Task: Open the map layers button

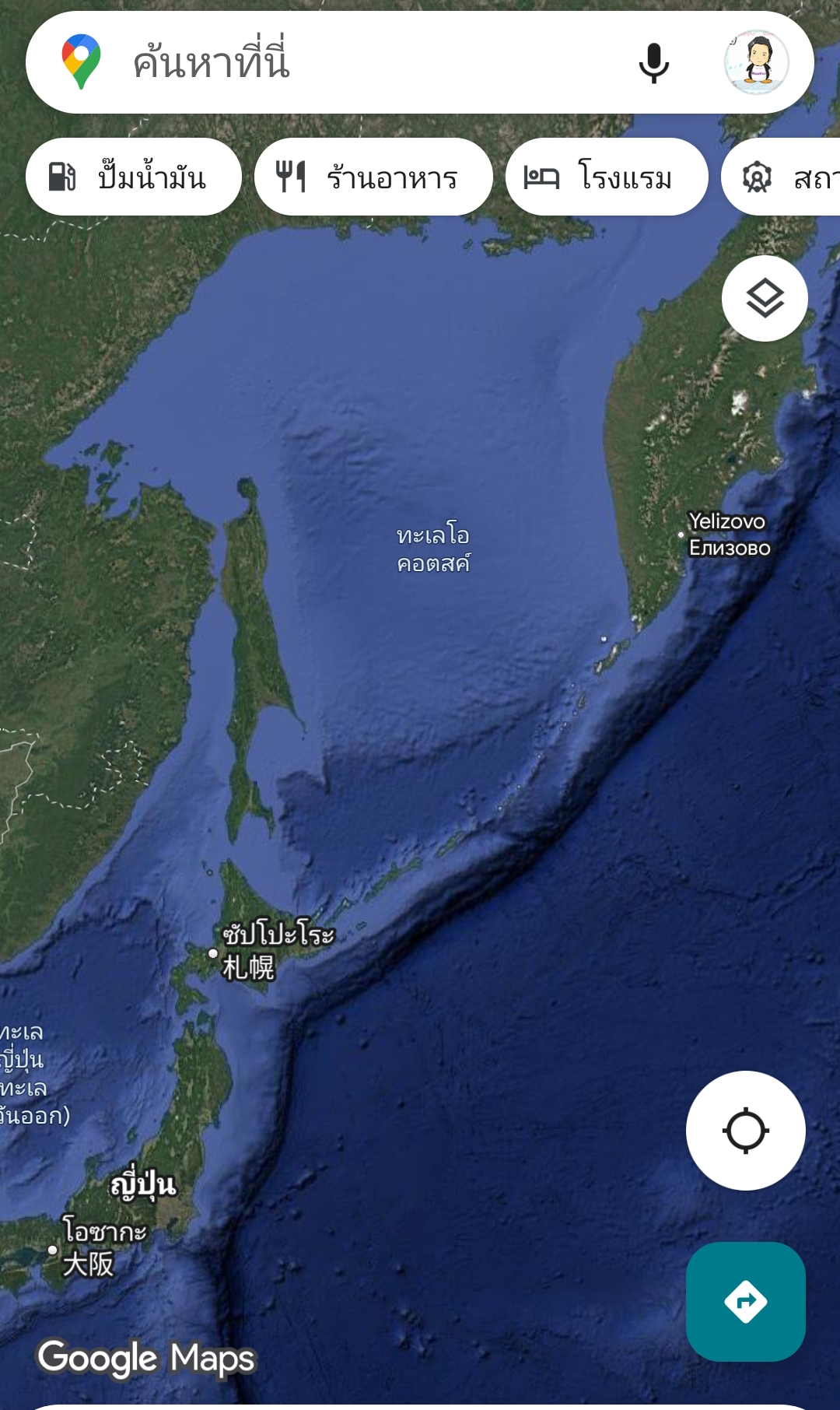Action: click(765, 298)
